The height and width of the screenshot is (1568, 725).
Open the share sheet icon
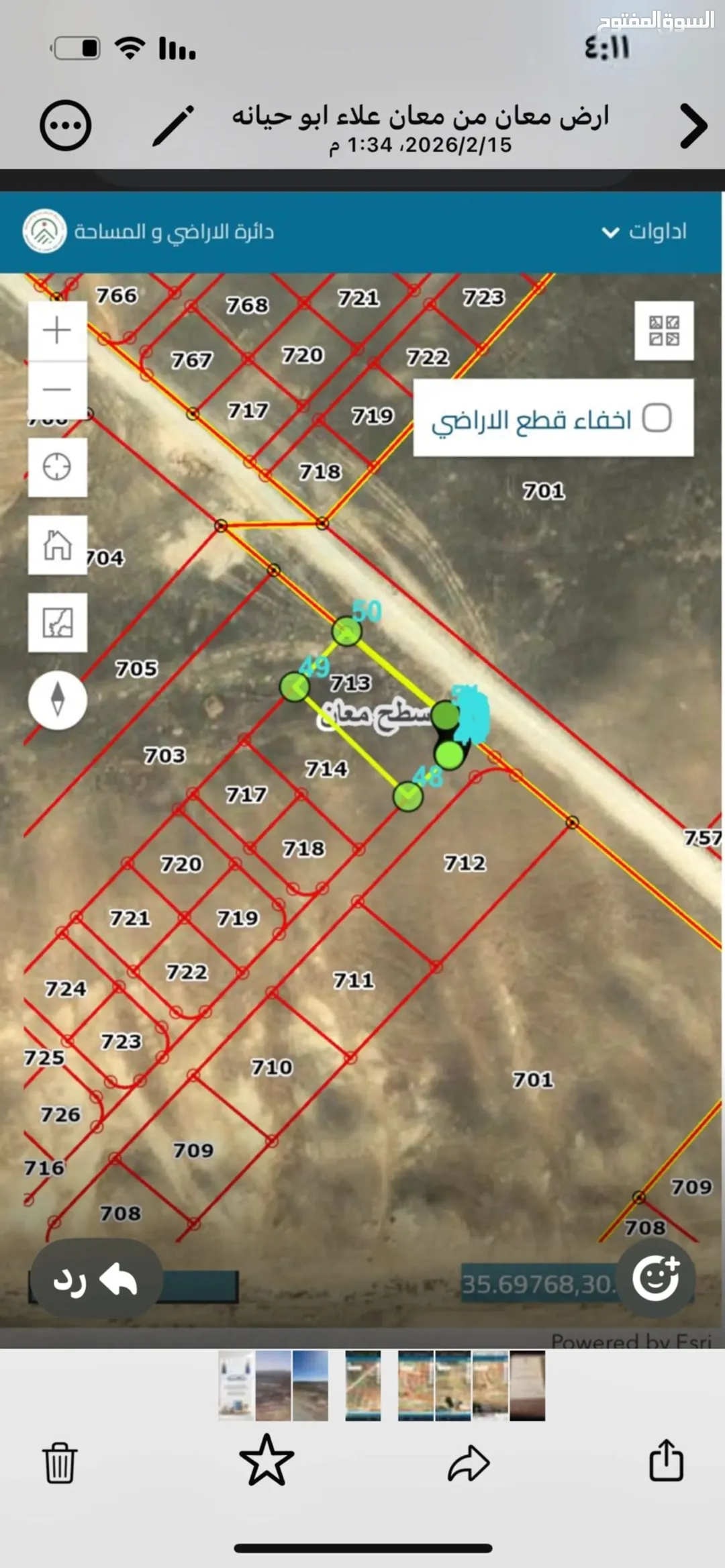[x=667, y=1460]
